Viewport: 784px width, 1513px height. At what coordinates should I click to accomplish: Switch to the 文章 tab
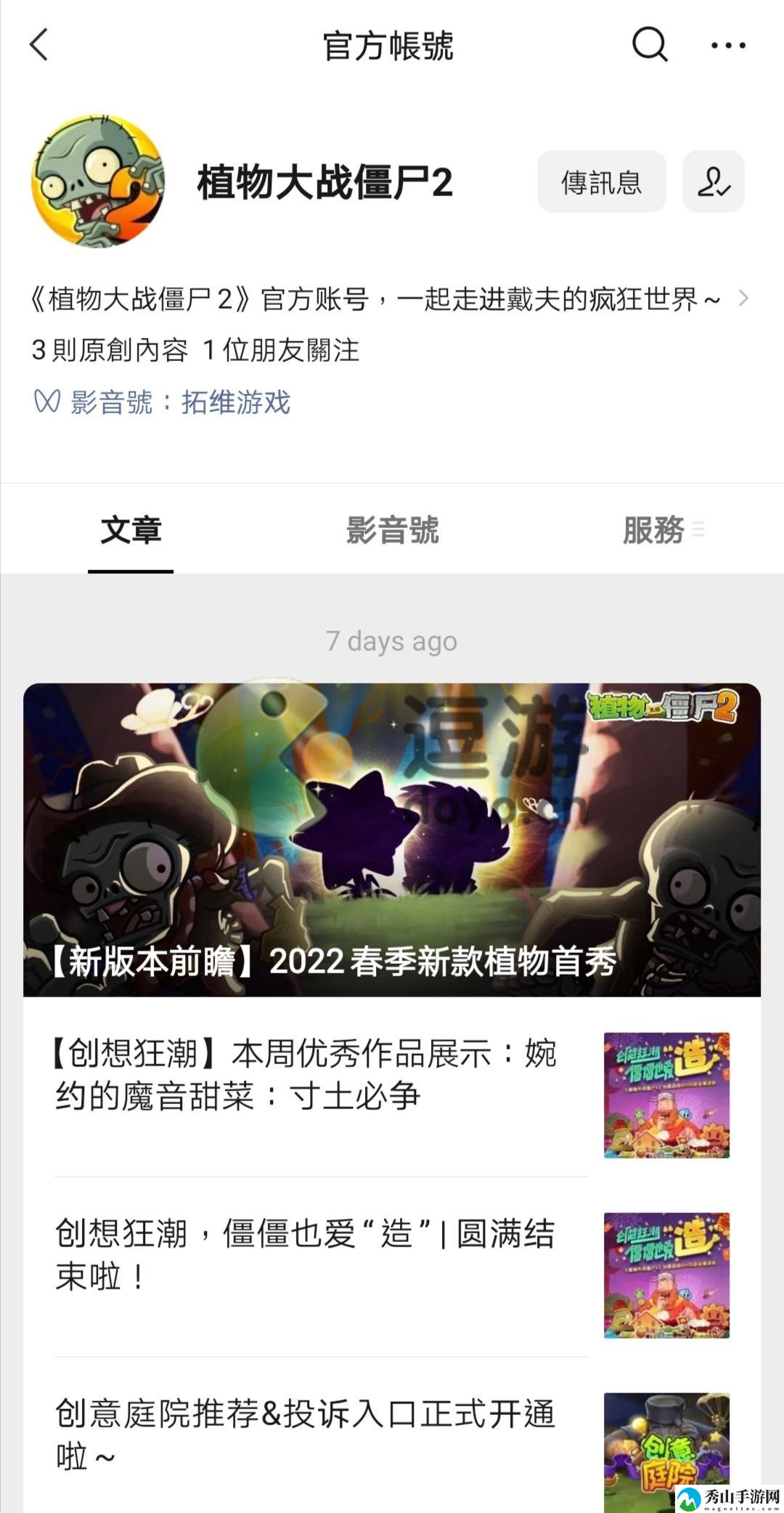[131, 530]
